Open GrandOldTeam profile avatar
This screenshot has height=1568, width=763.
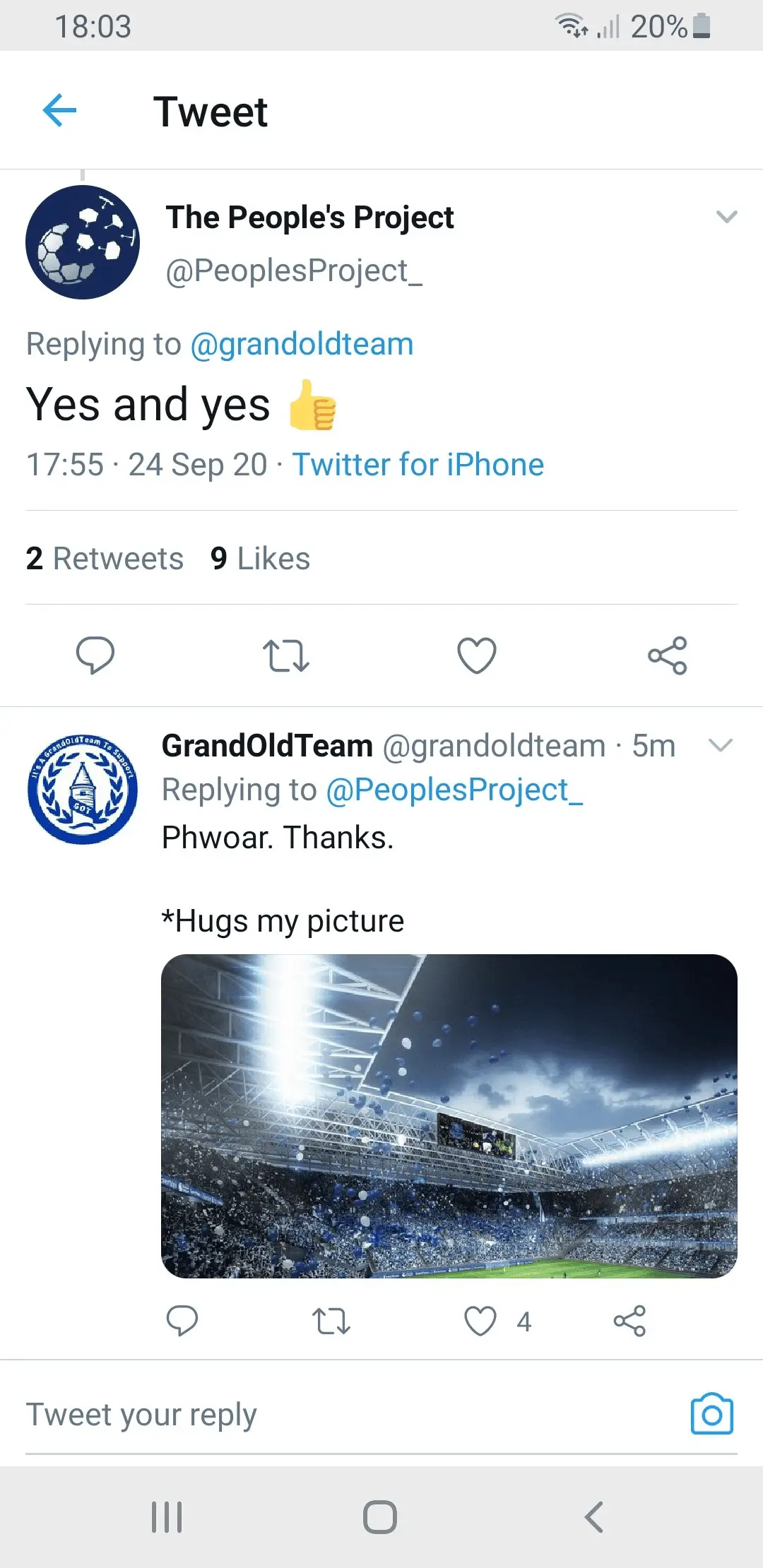[83, 789]
